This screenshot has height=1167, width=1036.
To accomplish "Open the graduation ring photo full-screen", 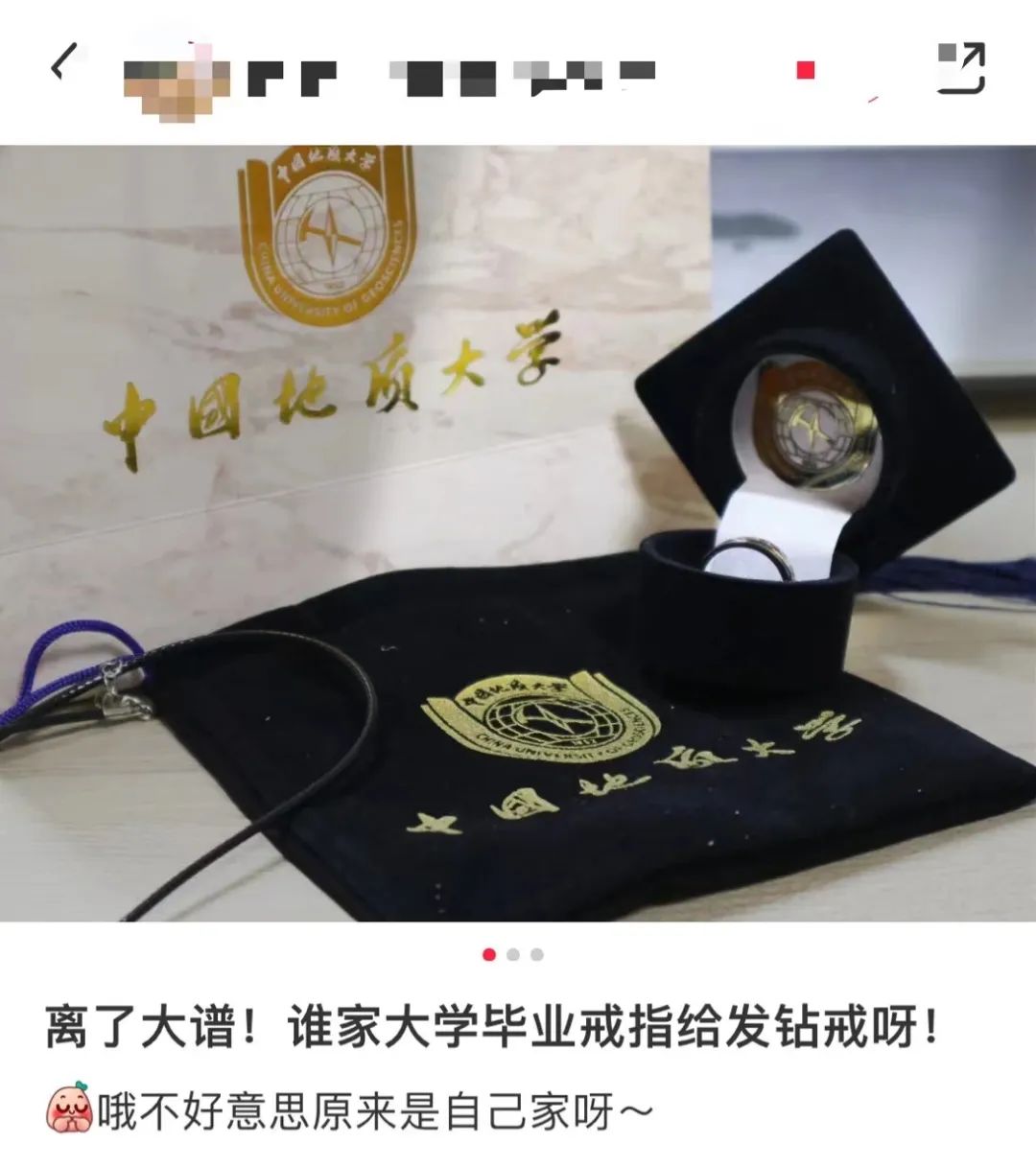I will pyautogui.click(x=518, y=533).
